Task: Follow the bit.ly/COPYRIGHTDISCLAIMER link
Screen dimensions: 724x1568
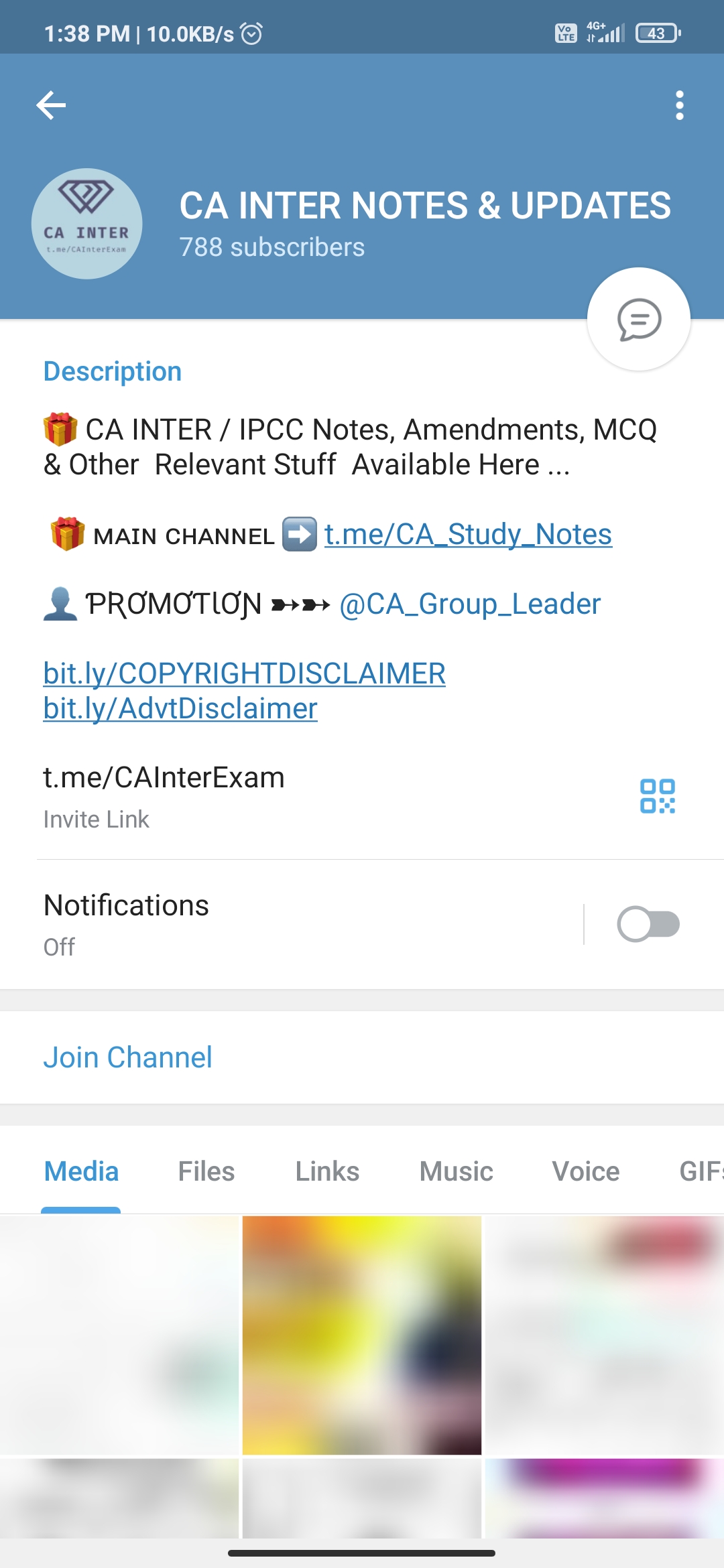Action: tap(244, 673)
